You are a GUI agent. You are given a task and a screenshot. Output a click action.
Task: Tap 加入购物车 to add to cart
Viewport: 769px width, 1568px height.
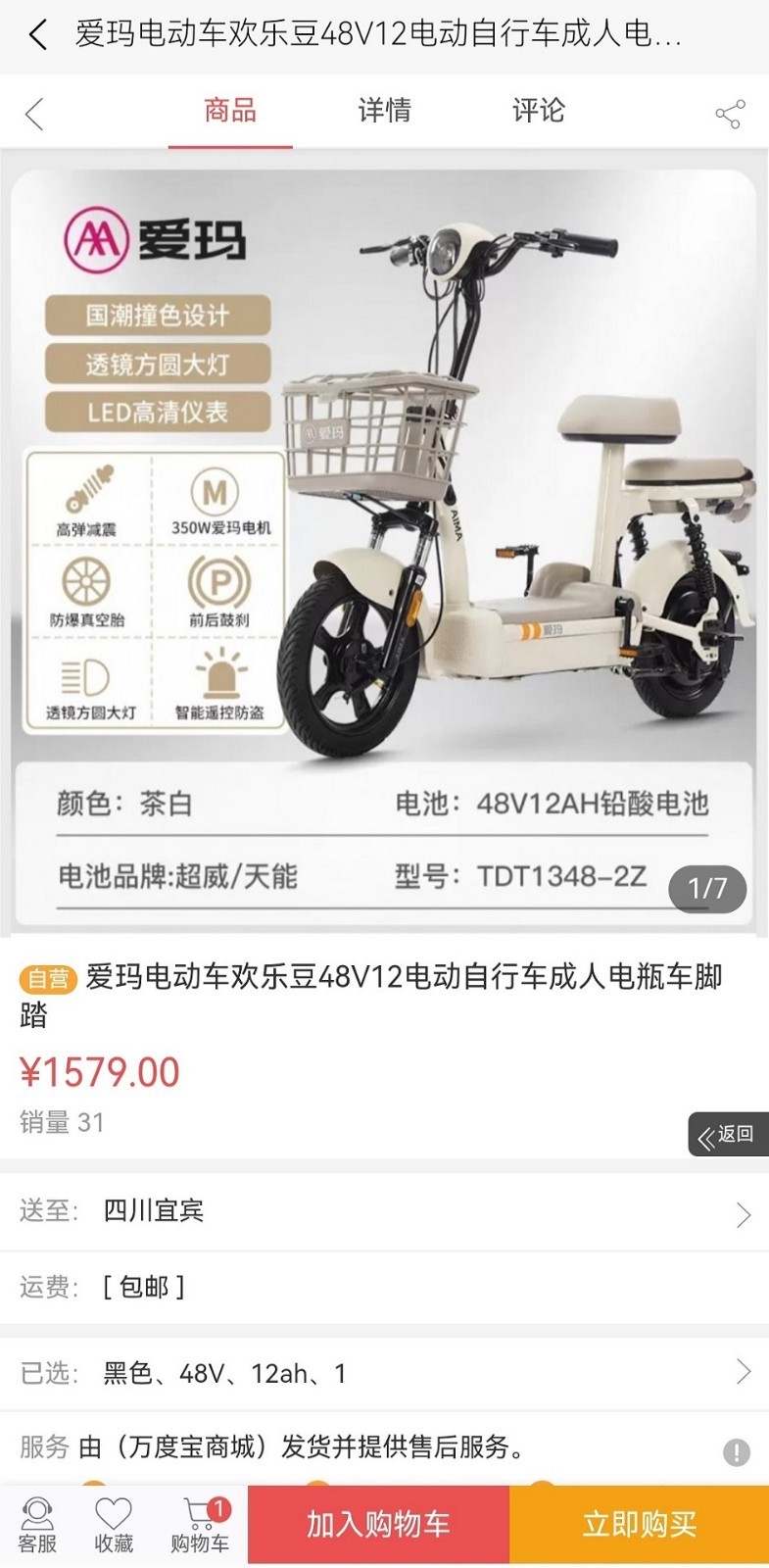[x=378, y=1525]
